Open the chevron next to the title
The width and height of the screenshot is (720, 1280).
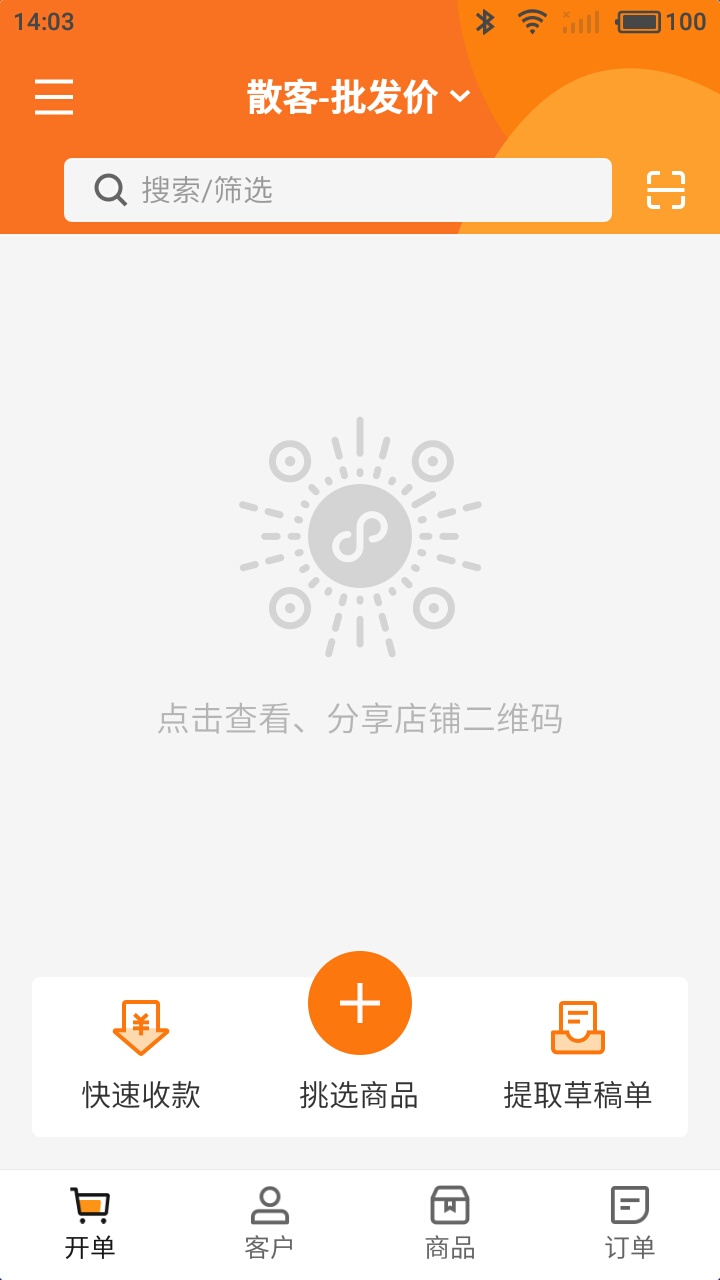(x=459, y=99)
